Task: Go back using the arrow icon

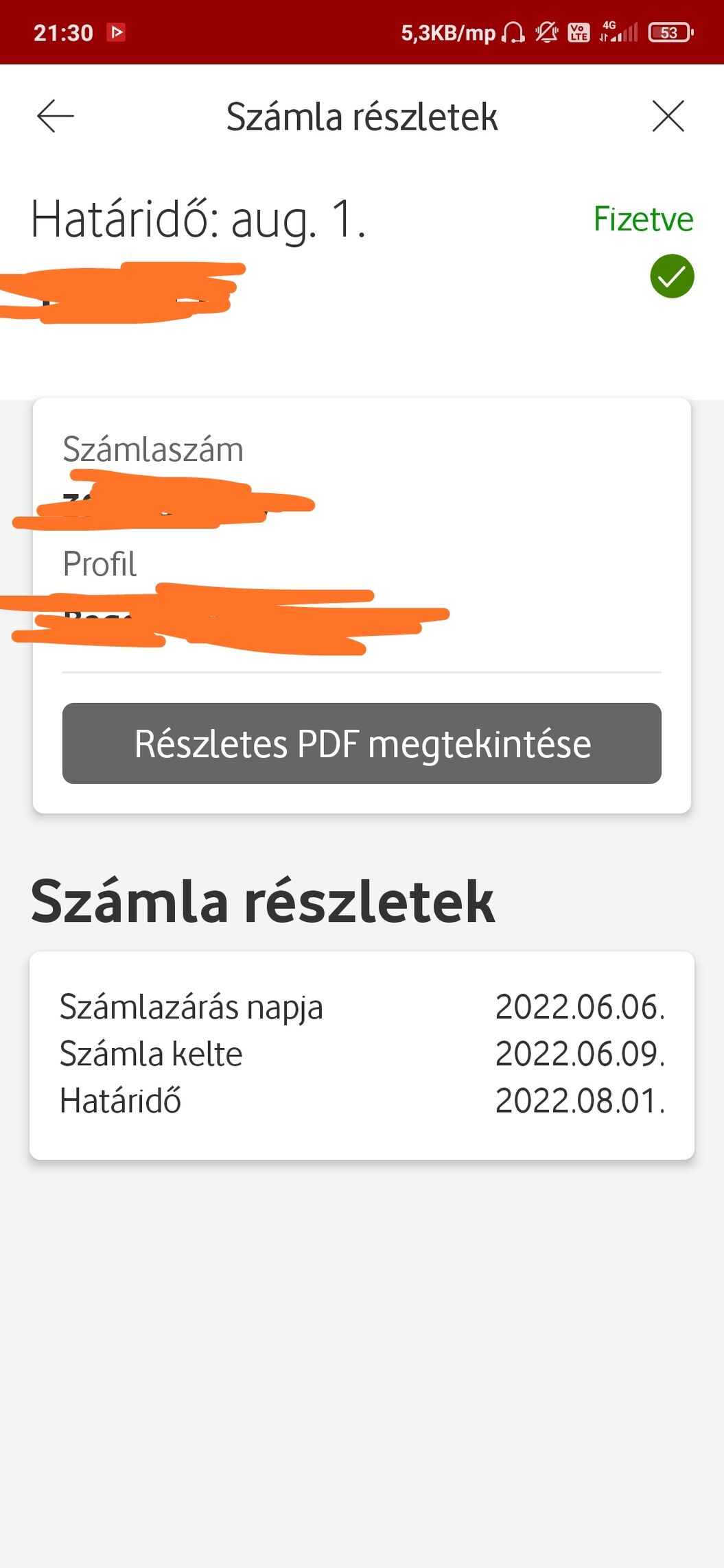Action: tap(56, 116)
